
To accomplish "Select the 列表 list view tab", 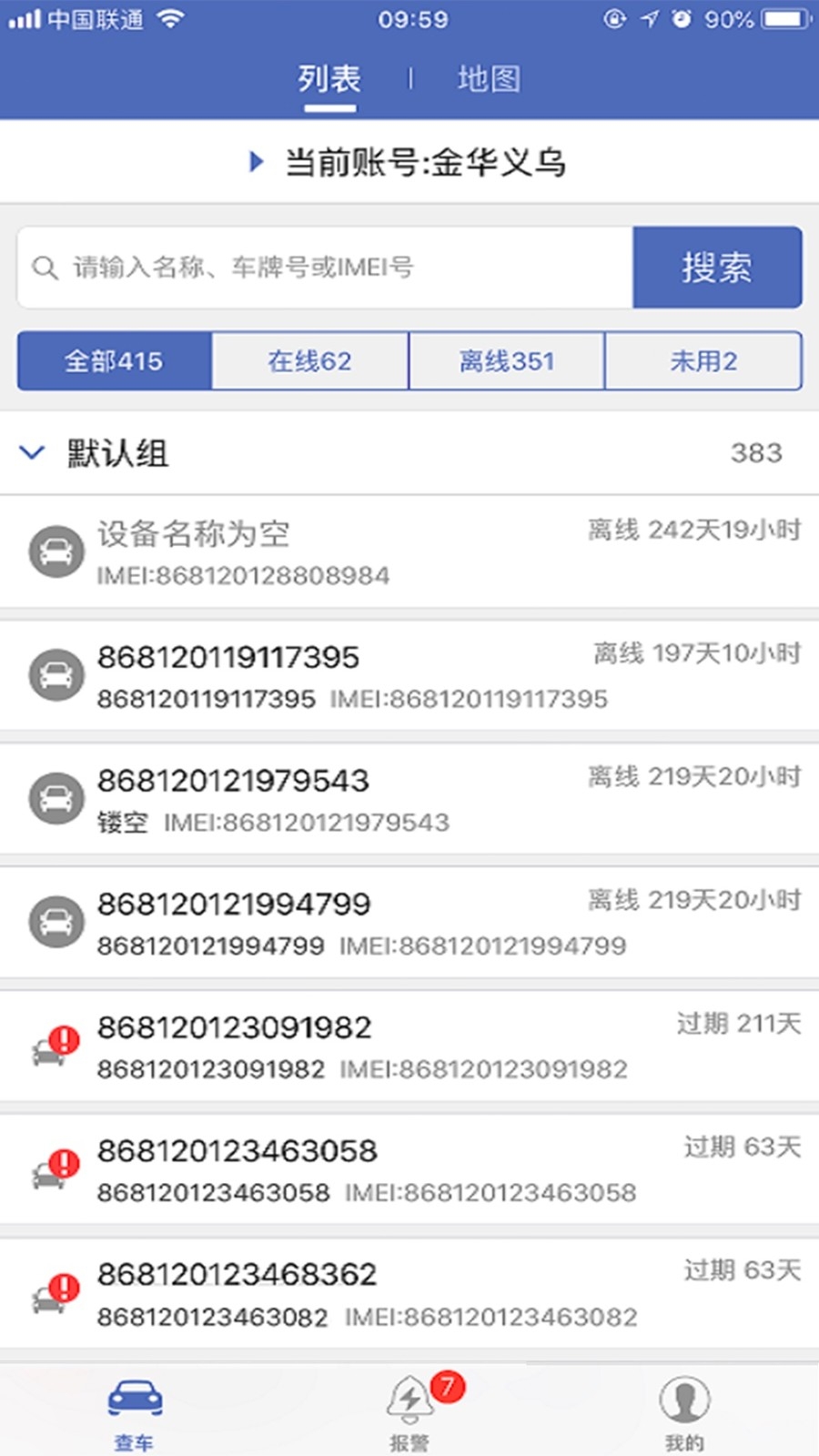I will pyautogui.click(x=329, y=79).
